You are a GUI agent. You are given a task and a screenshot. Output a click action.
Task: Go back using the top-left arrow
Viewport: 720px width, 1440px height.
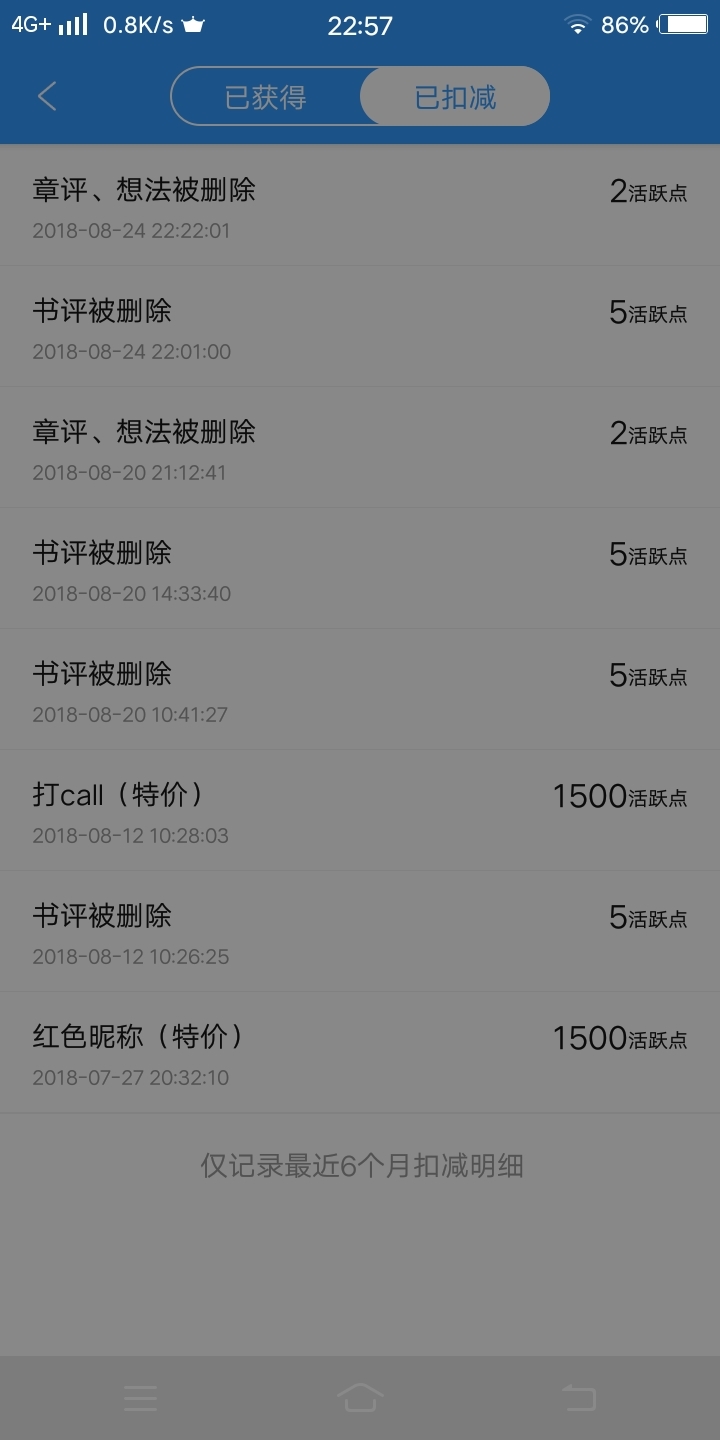pyautogui.click(x=47, y=96)
